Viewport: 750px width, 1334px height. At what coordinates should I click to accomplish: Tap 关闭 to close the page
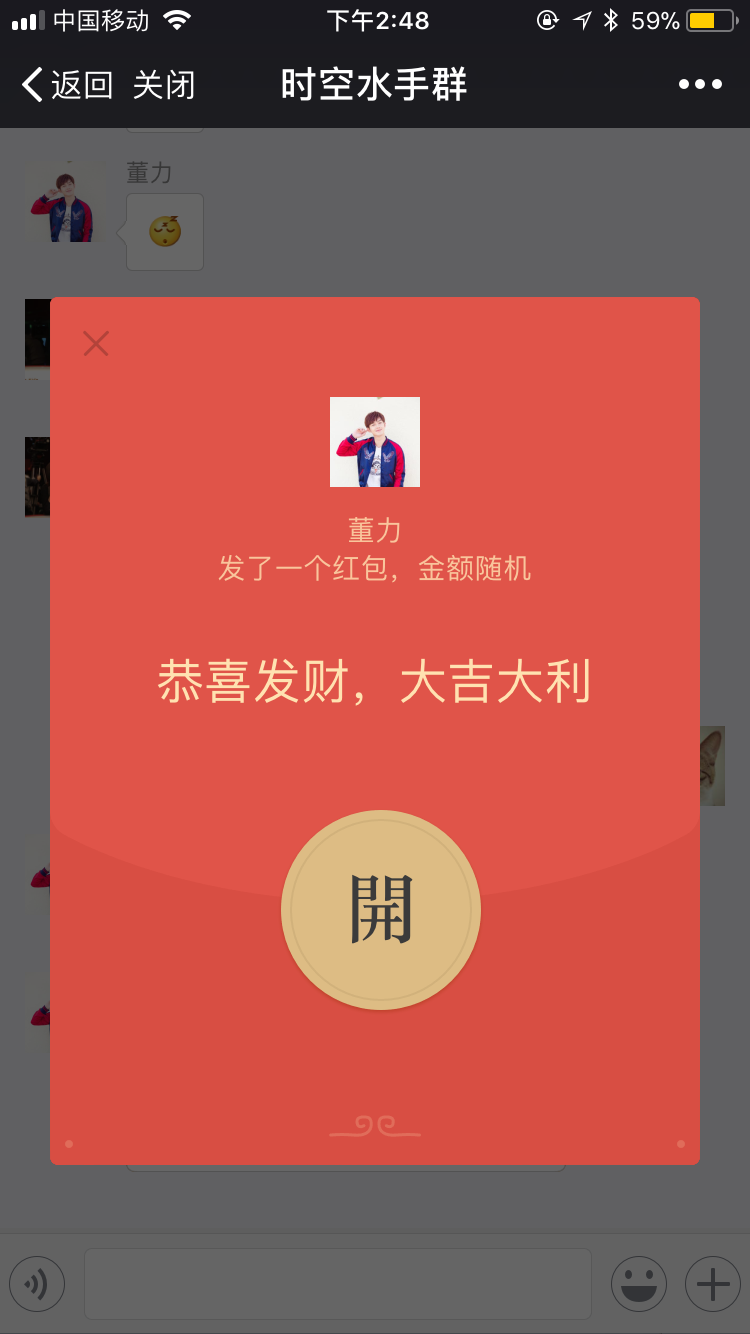pos(164,85)
